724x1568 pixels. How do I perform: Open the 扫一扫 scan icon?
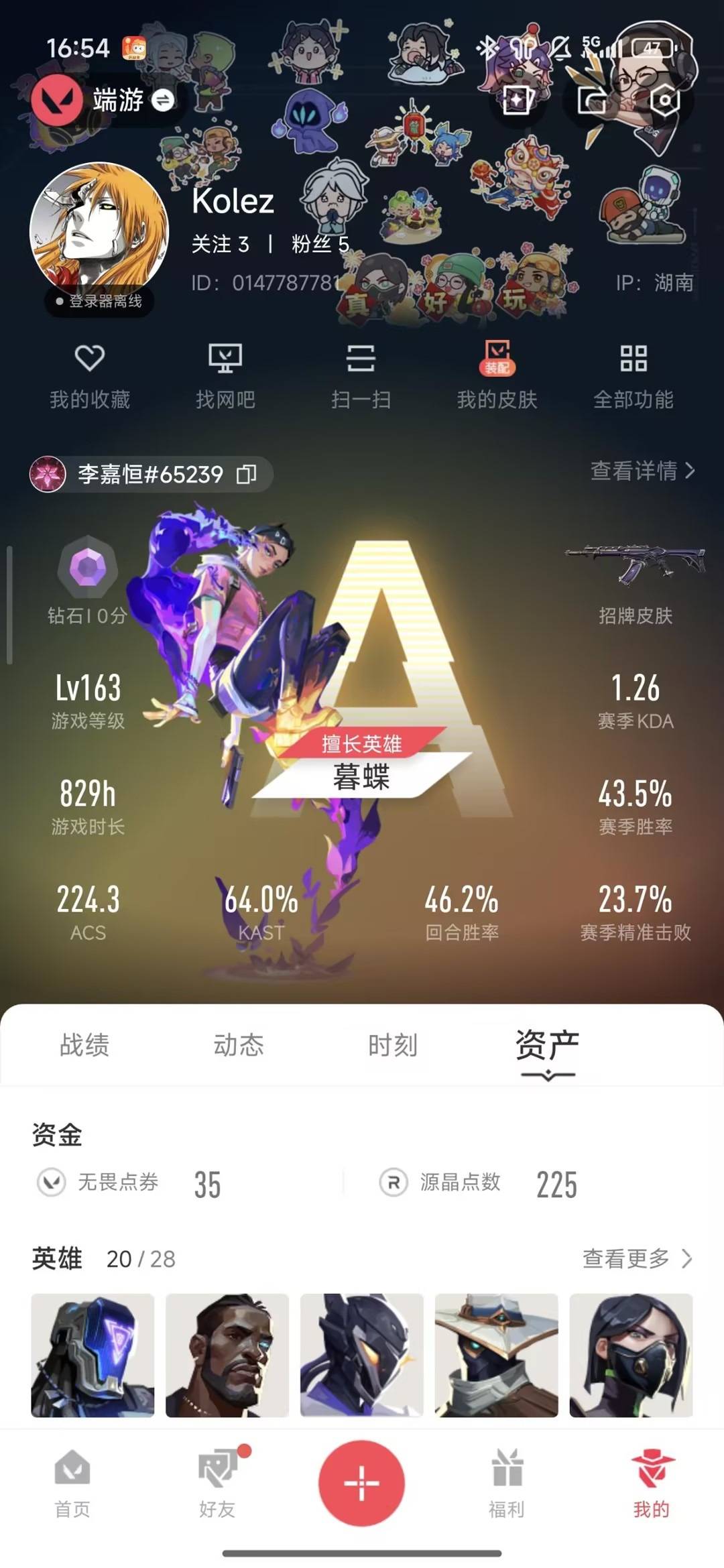pyautogui.click(x=362, y=372)
